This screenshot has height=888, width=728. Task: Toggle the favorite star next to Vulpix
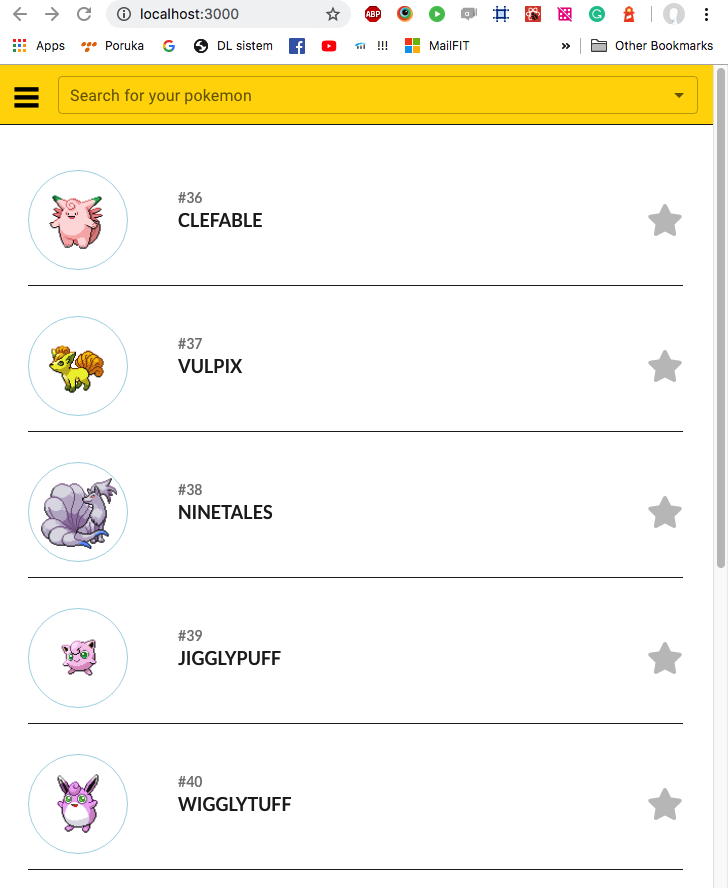click(x=665, y=366)
